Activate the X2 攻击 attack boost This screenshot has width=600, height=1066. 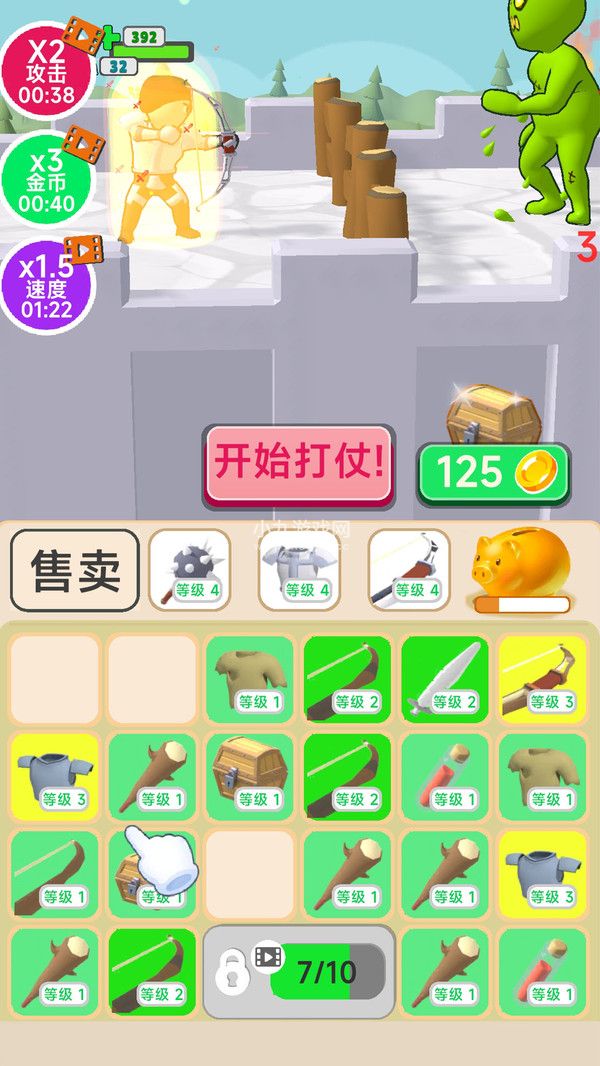point(47,70)
